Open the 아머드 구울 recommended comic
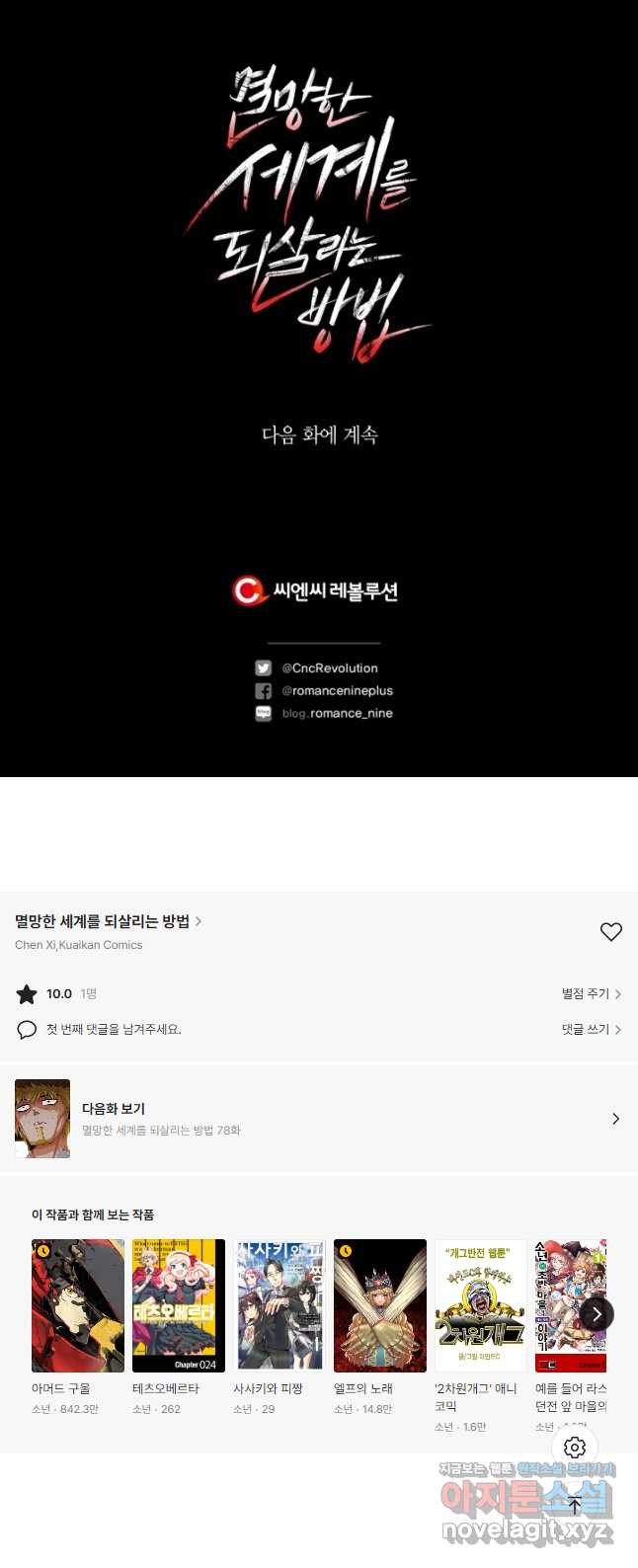 tap(78, 1305)
